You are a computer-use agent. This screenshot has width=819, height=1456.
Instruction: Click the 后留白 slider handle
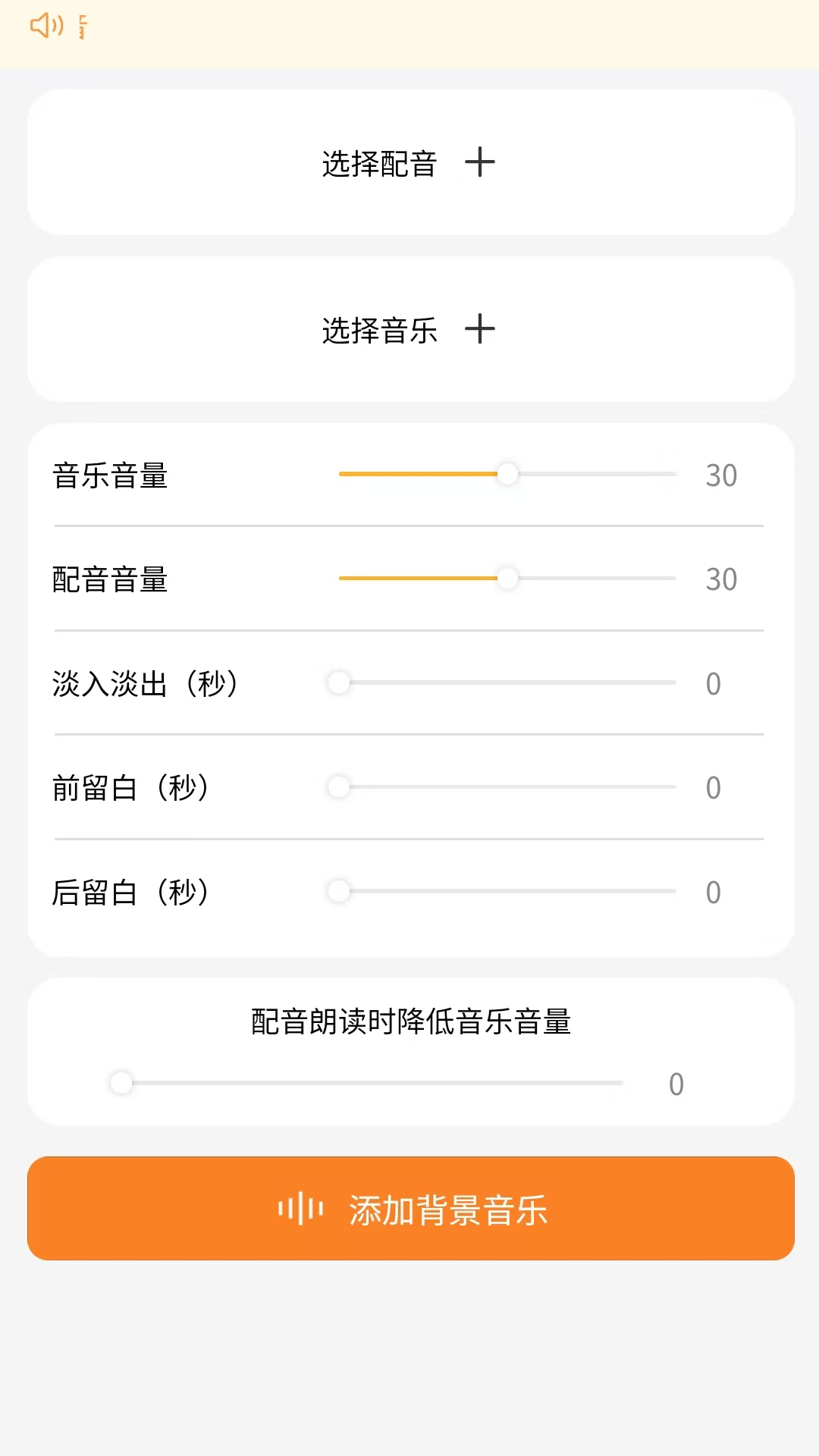coord(339,892)
